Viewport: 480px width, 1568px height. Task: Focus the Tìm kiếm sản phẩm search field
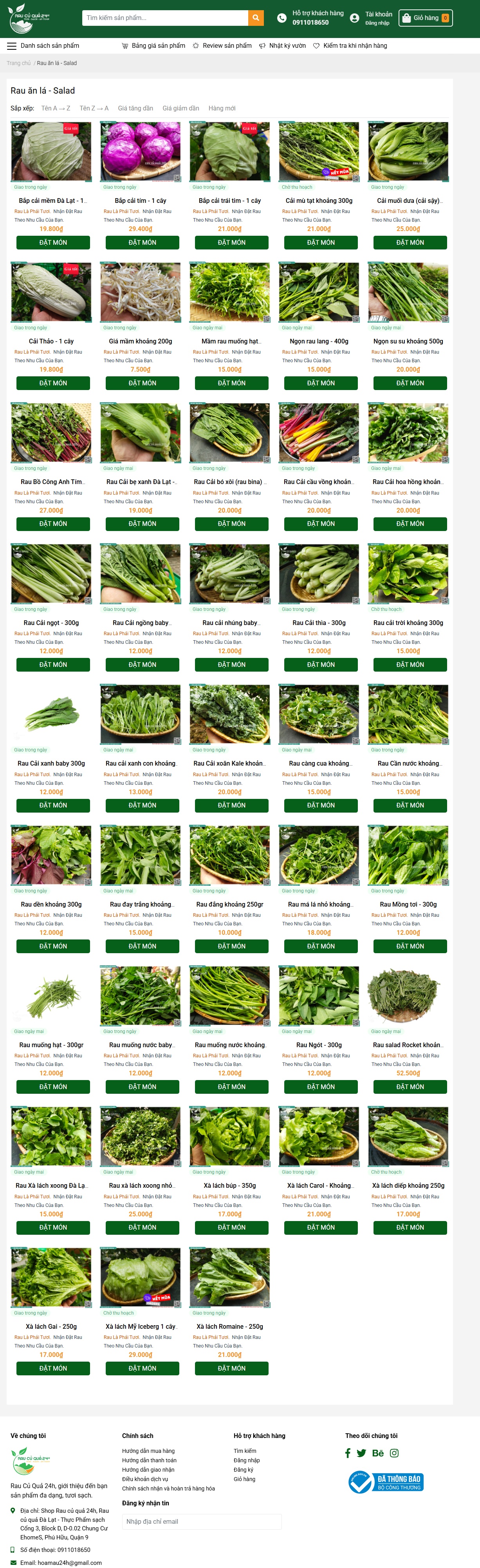[x=165, y=18]
